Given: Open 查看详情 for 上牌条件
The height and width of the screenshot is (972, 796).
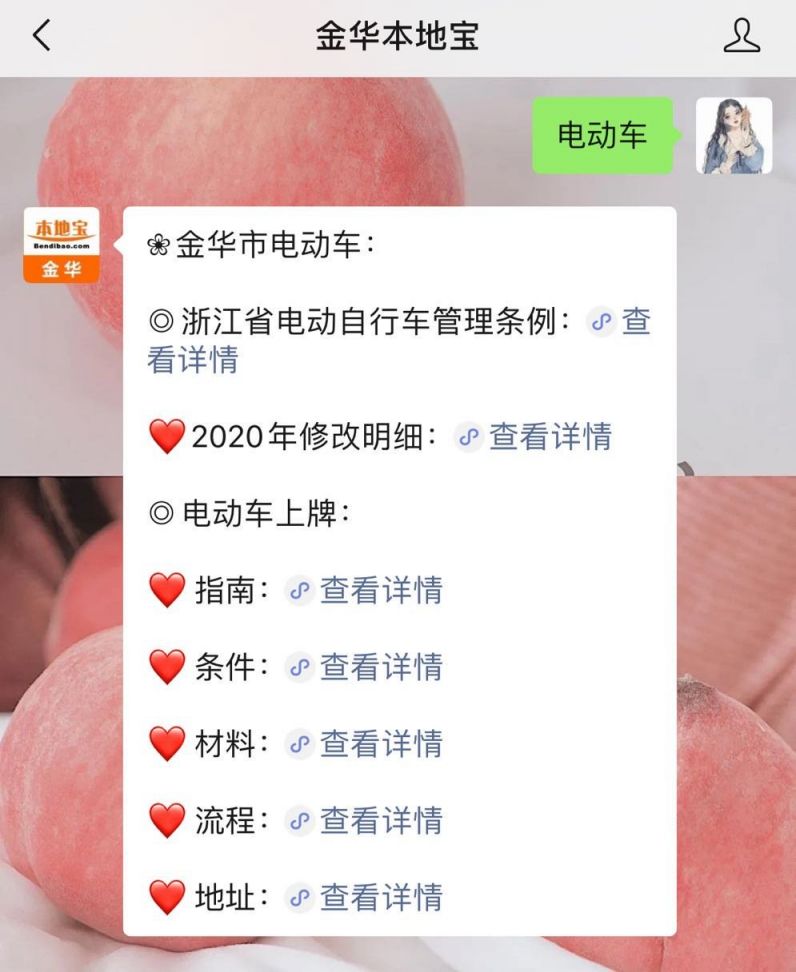Looking at the screenshot, I should [381, 667].
